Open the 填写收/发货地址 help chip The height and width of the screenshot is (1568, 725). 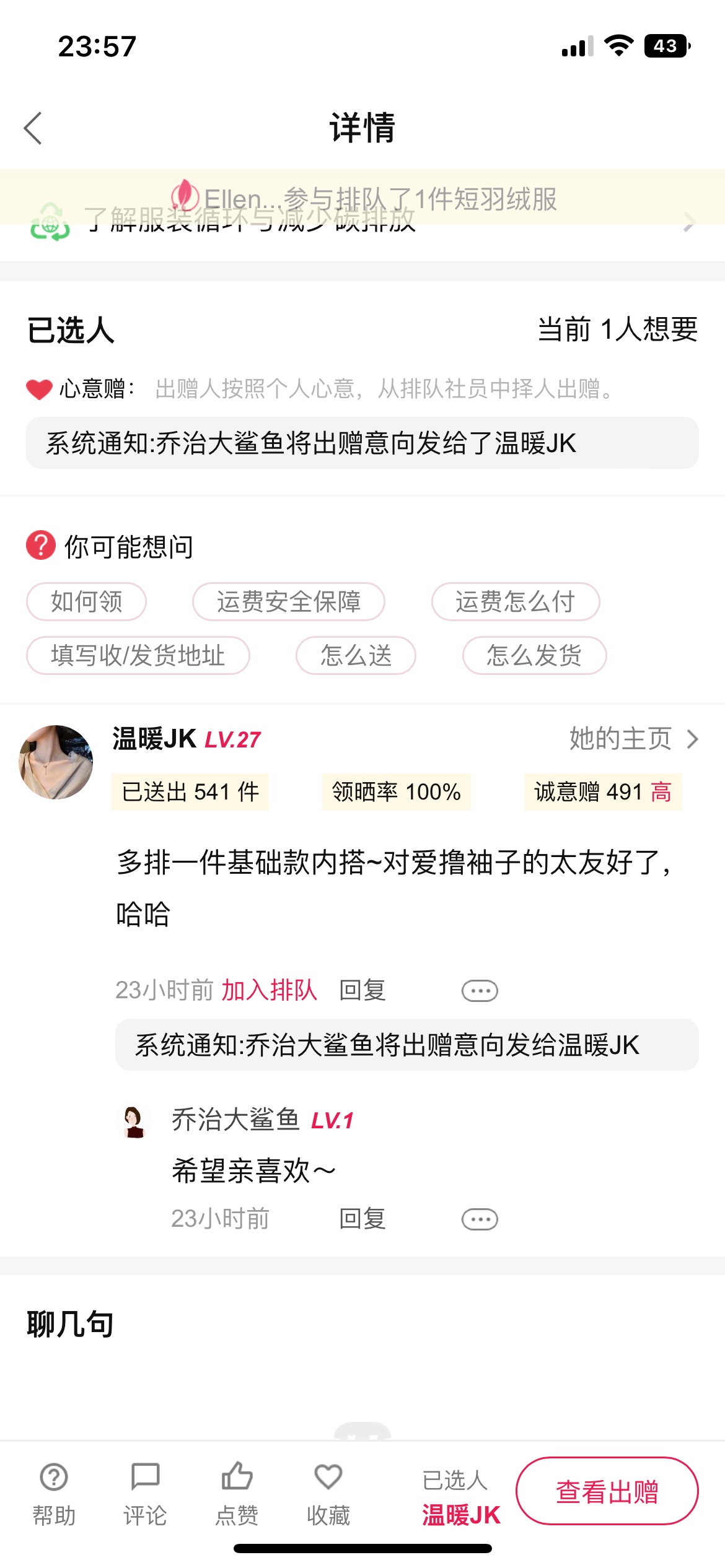(x=138, y=655)
